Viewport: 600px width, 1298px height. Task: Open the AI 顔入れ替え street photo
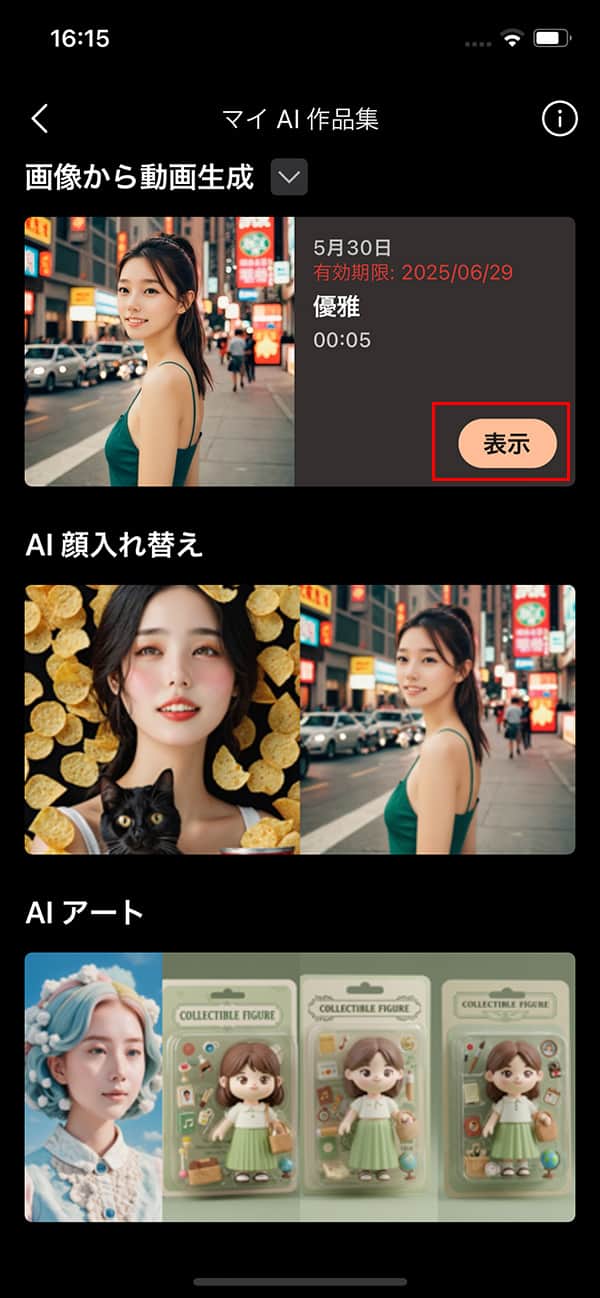(437, 719)
